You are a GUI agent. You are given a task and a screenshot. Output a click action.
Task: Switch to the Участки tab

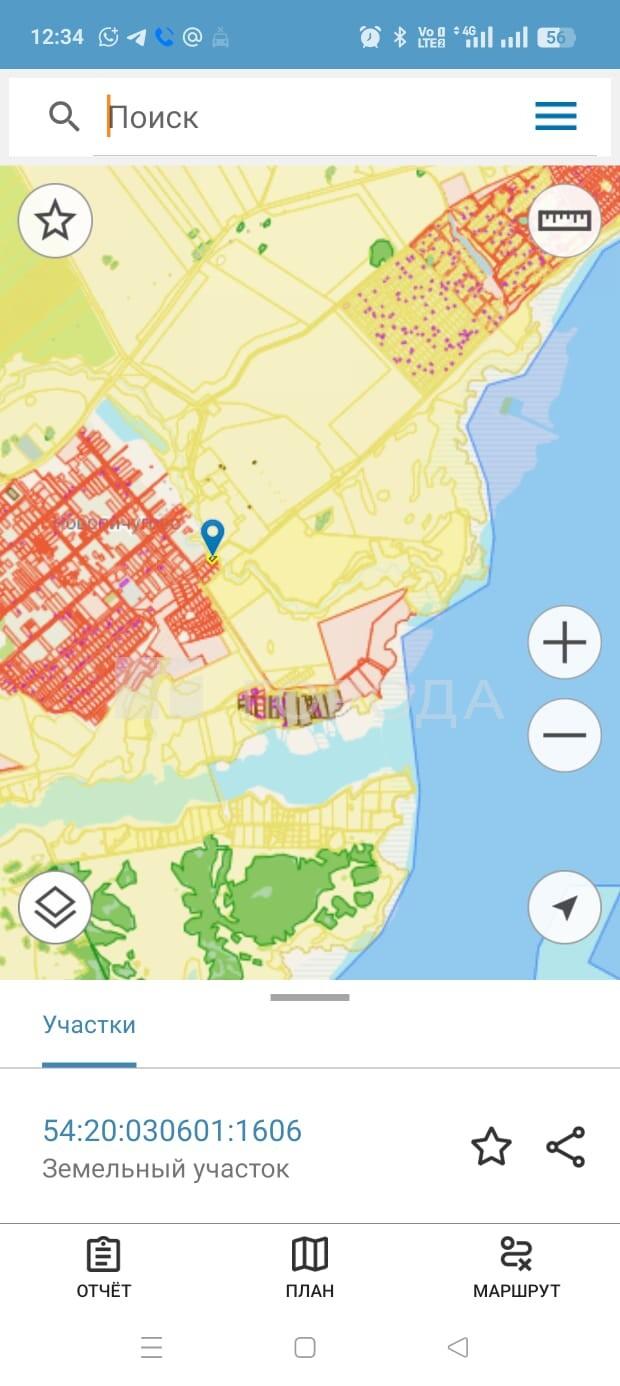[x=89, y=1025]
